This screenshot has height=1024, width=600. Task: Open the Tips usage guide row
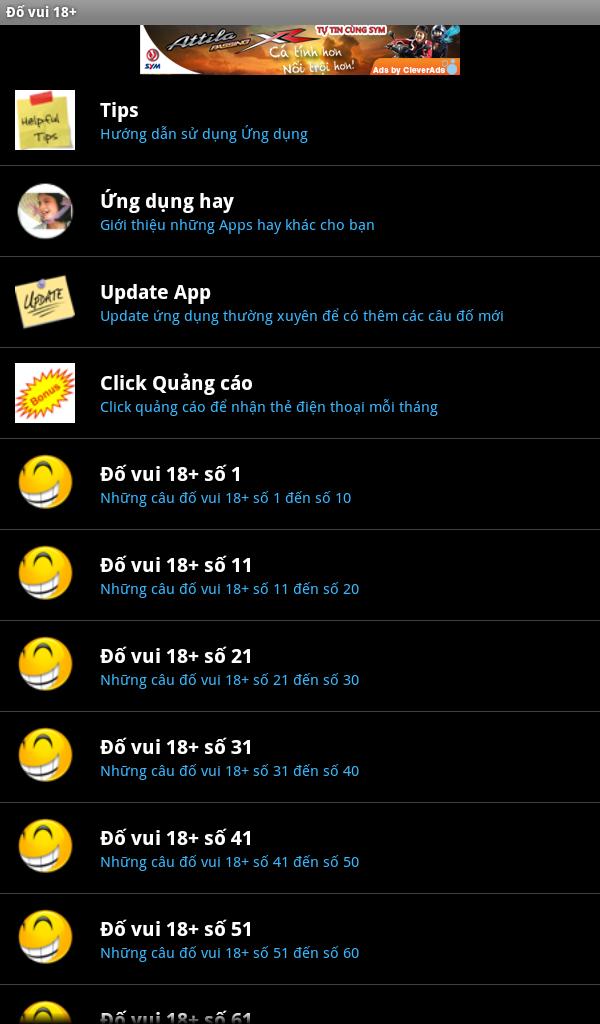(300, 120)
